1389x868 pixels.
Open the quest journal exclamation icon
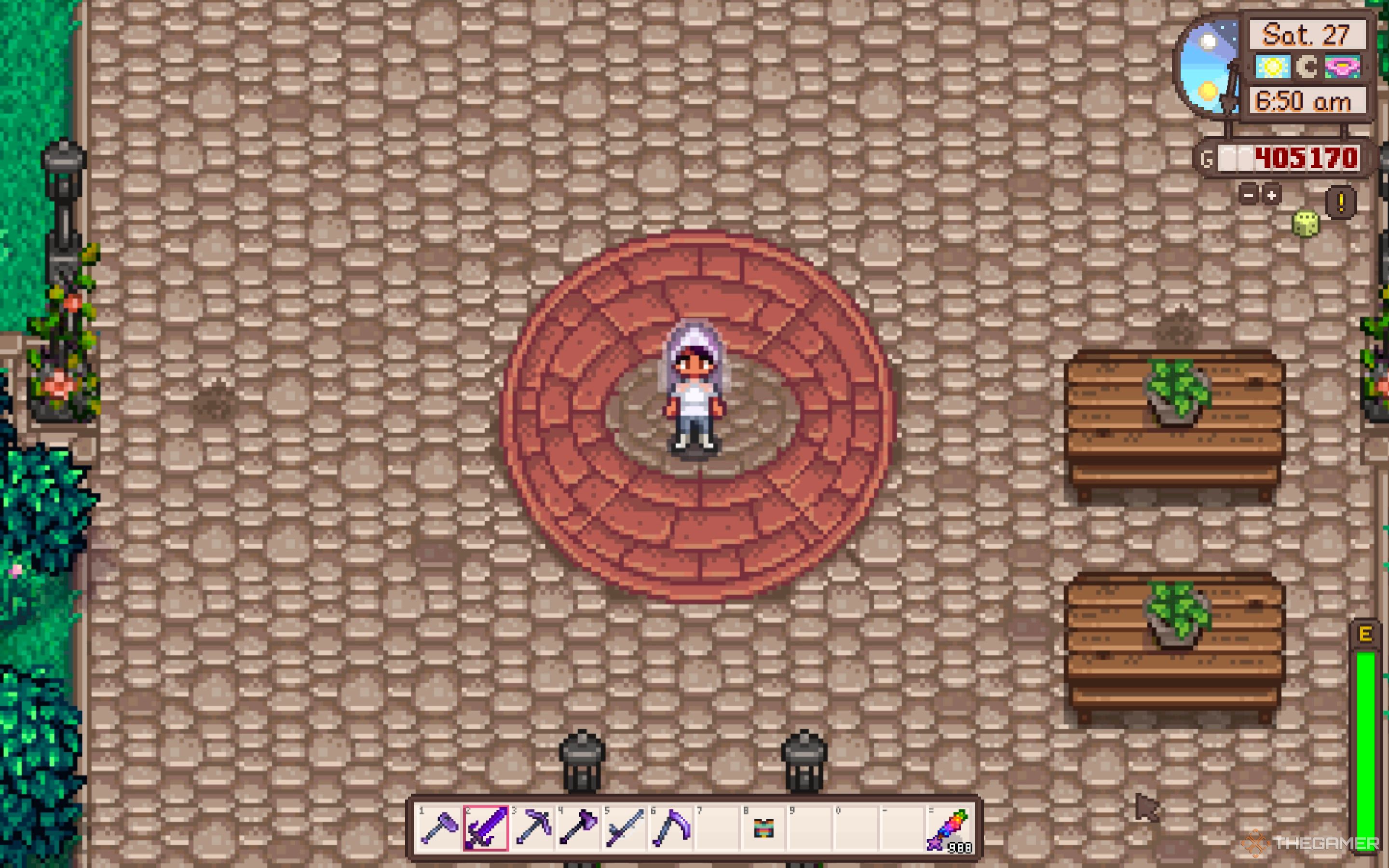coord(1341,202)
